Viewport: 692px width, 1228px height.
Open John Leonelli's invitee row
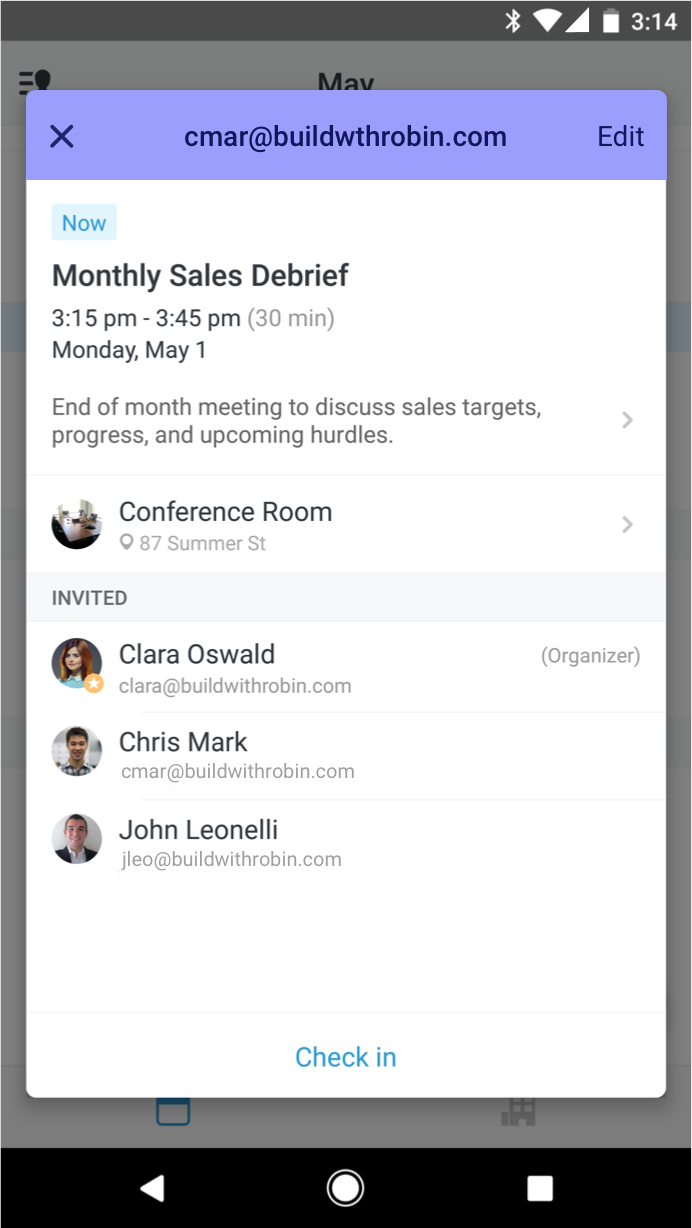coord(345,842)
